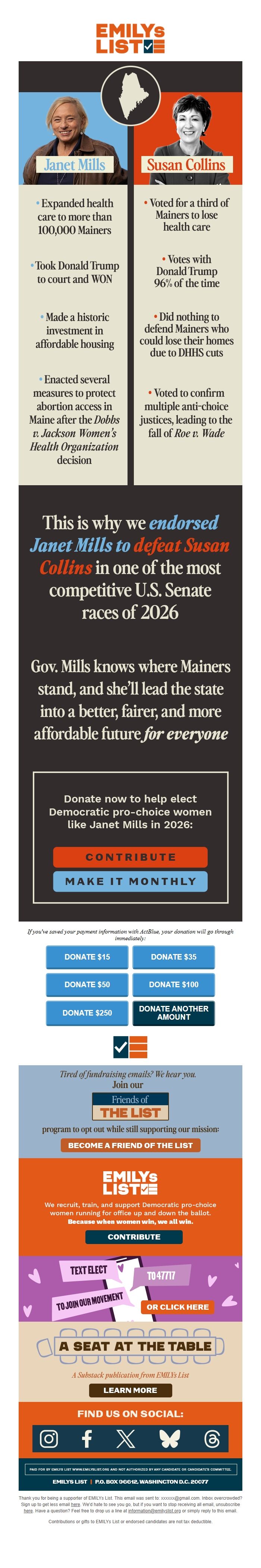Tap DONATE $100
This screenshot has height=1568, width=261.
tap(173, 984)
